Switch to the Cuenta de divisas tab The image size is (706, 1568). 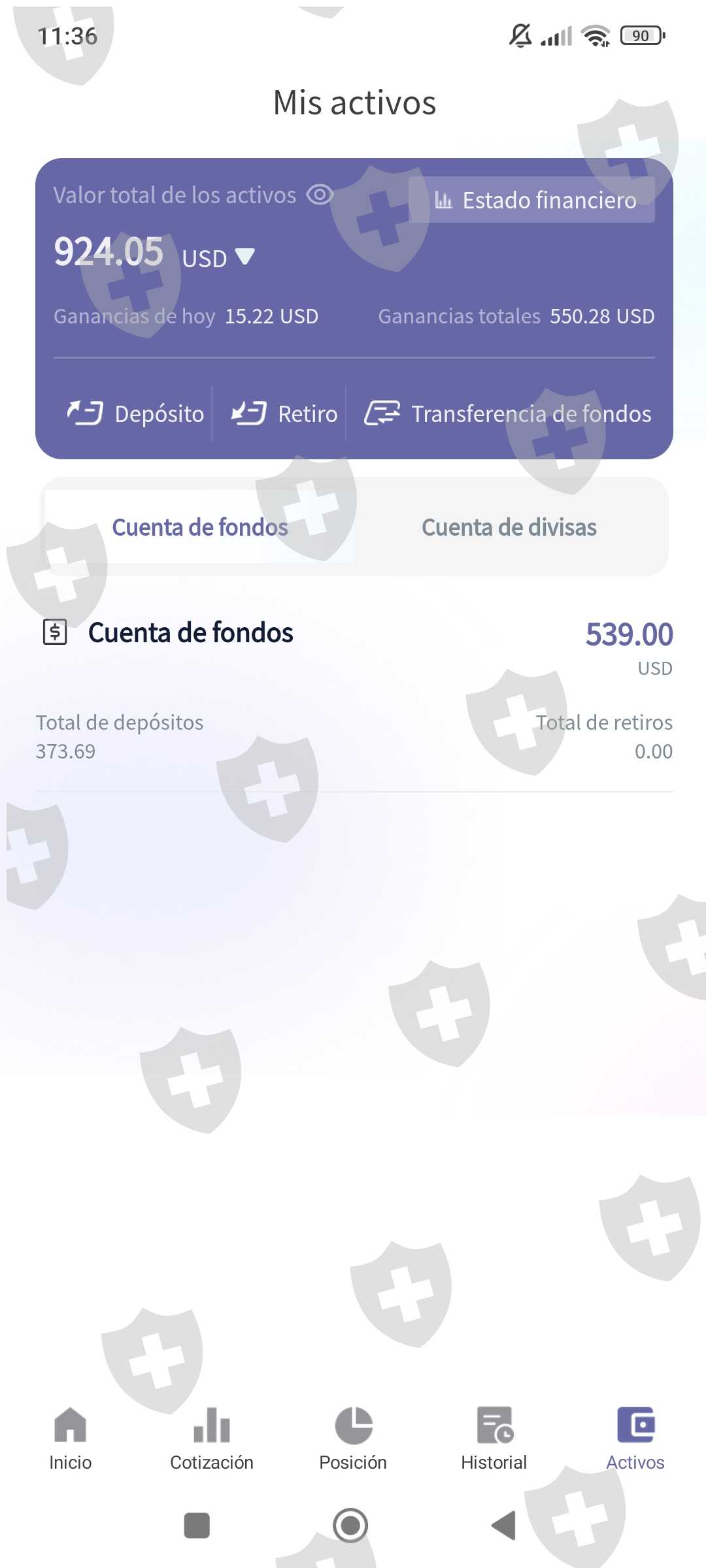(509, 527)
